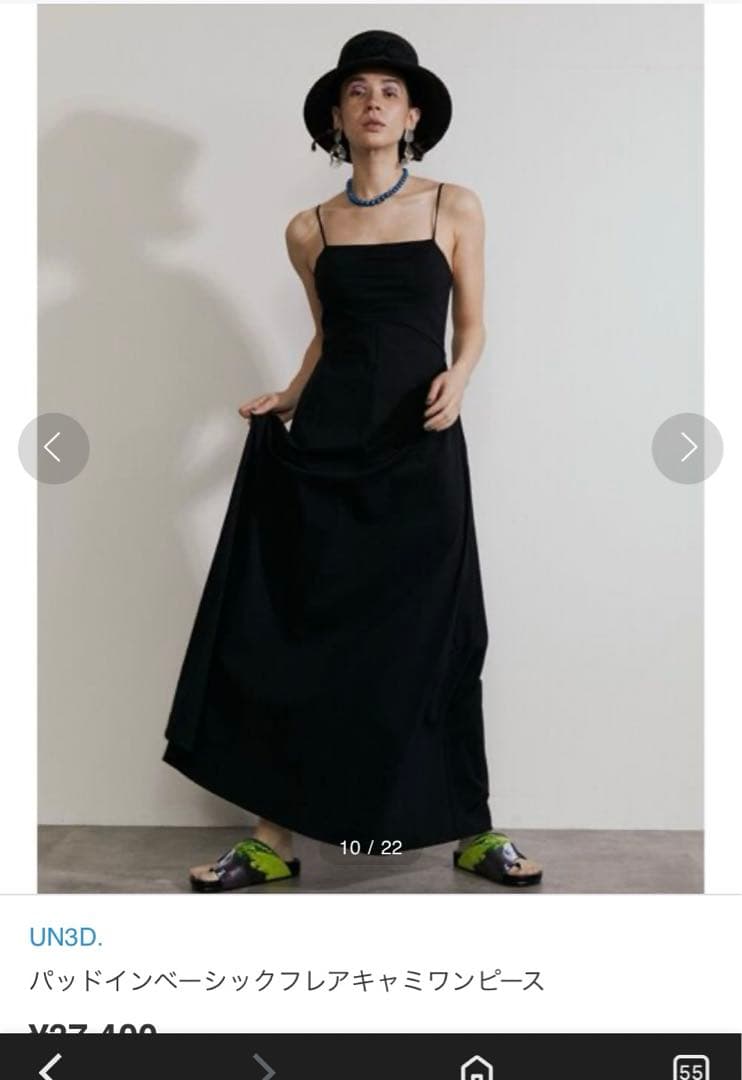Show the previous product photo
The width and height of the screenshot is (742, 1080).
click(54, 449)
